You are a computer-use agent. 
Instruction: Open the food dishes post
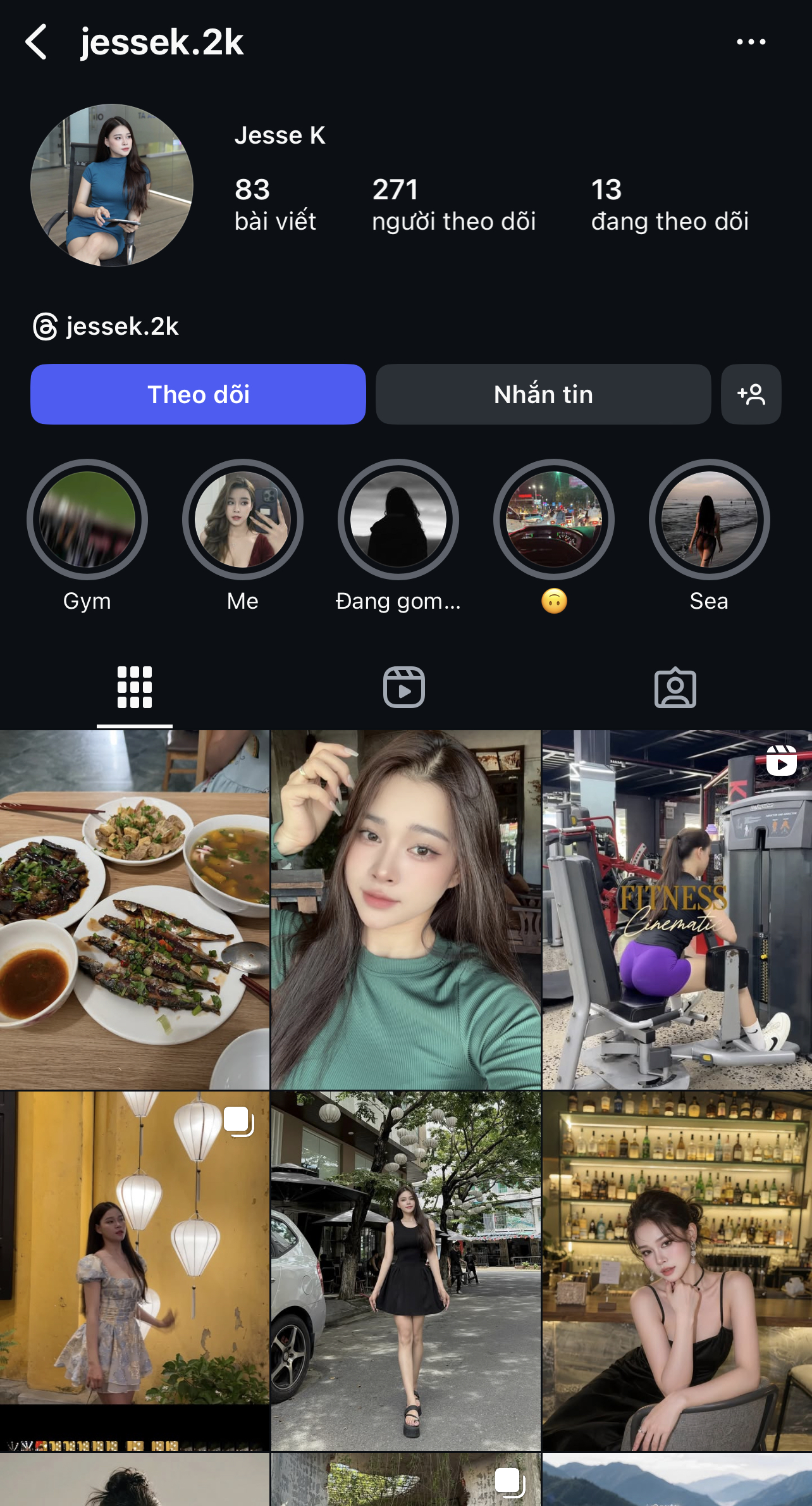click(x=135, y=910)
